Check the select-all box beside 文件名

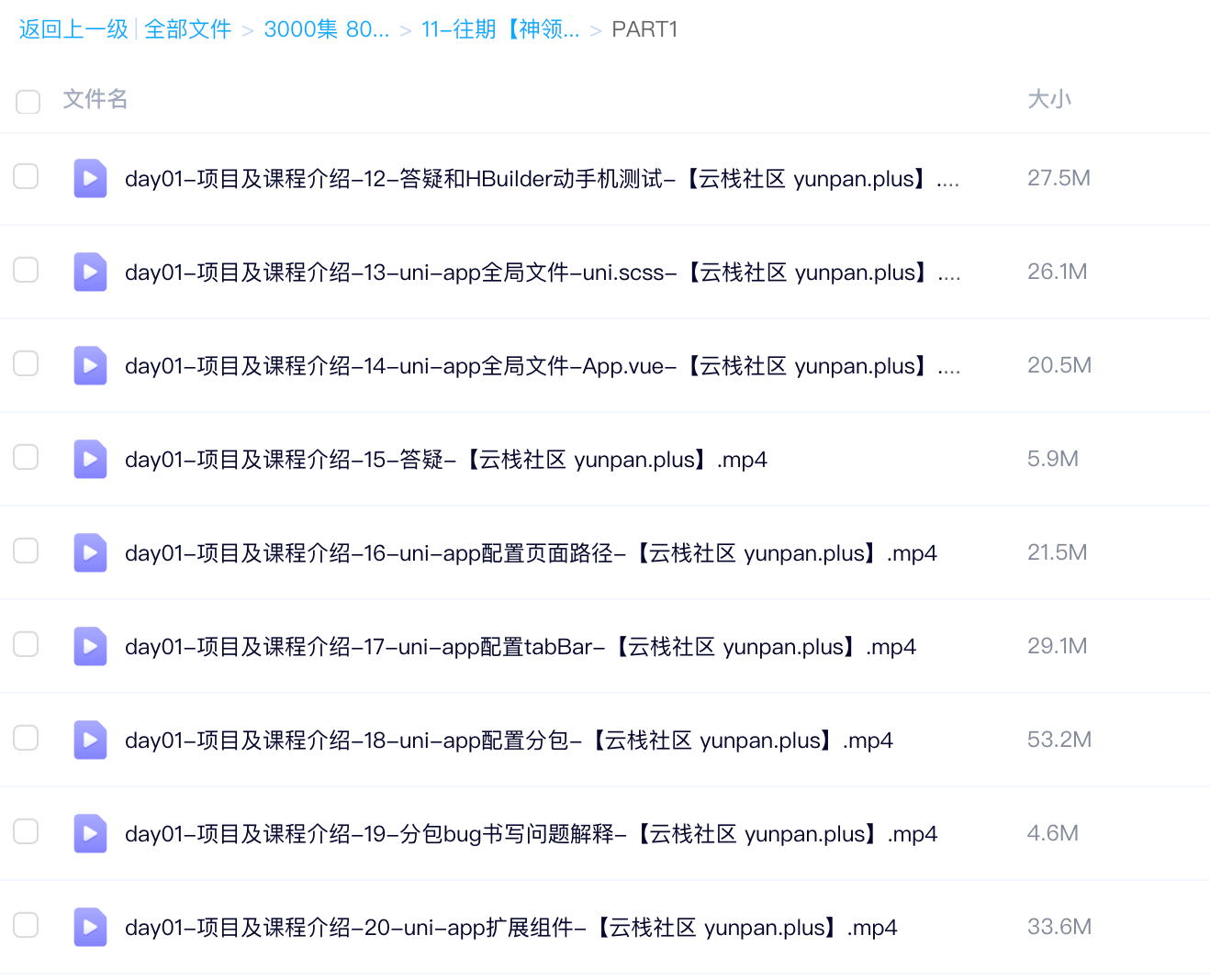(28, 101)
